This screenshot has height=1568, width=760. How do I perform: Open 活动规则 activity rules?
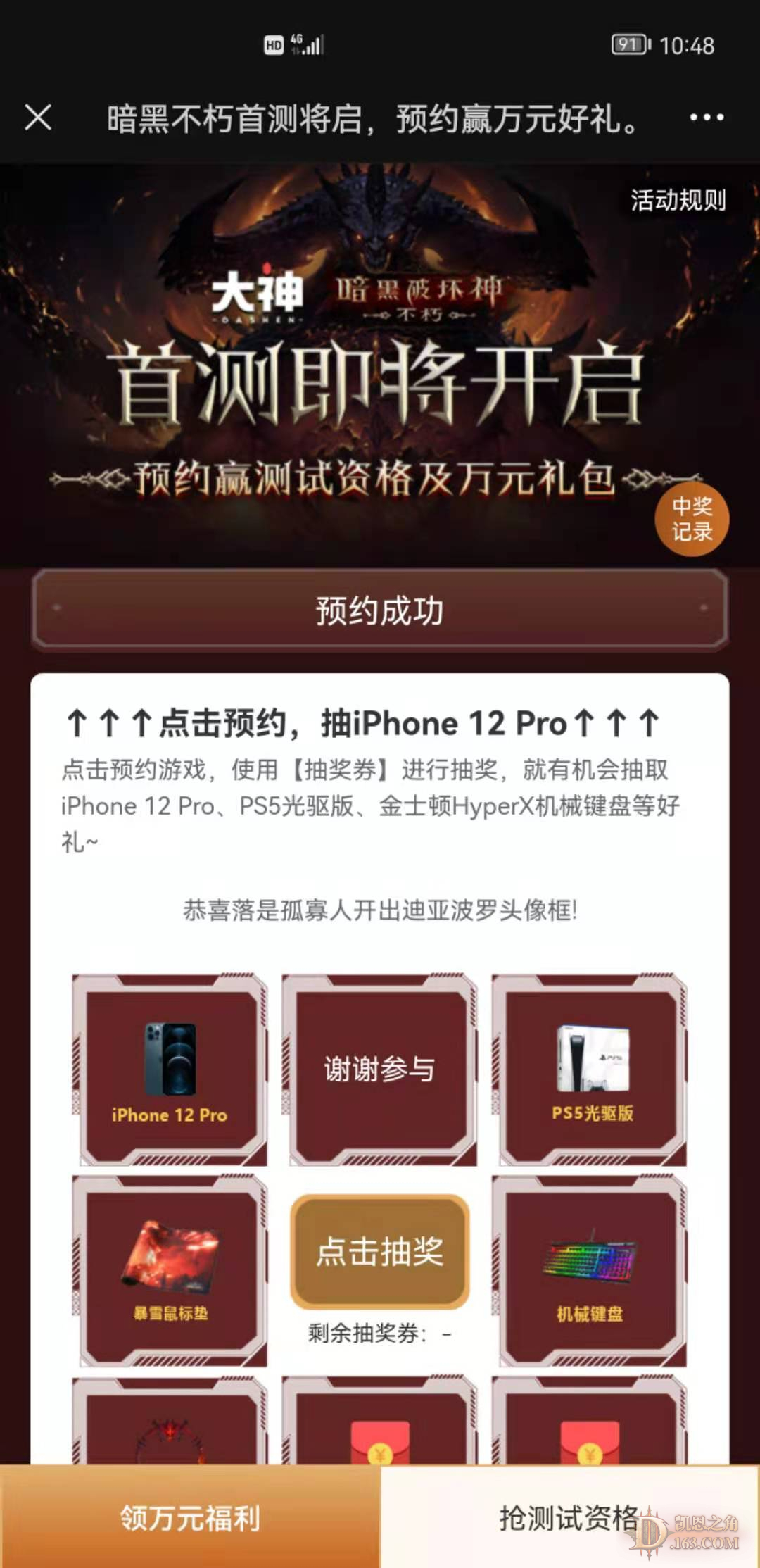(x=677, y=201)
